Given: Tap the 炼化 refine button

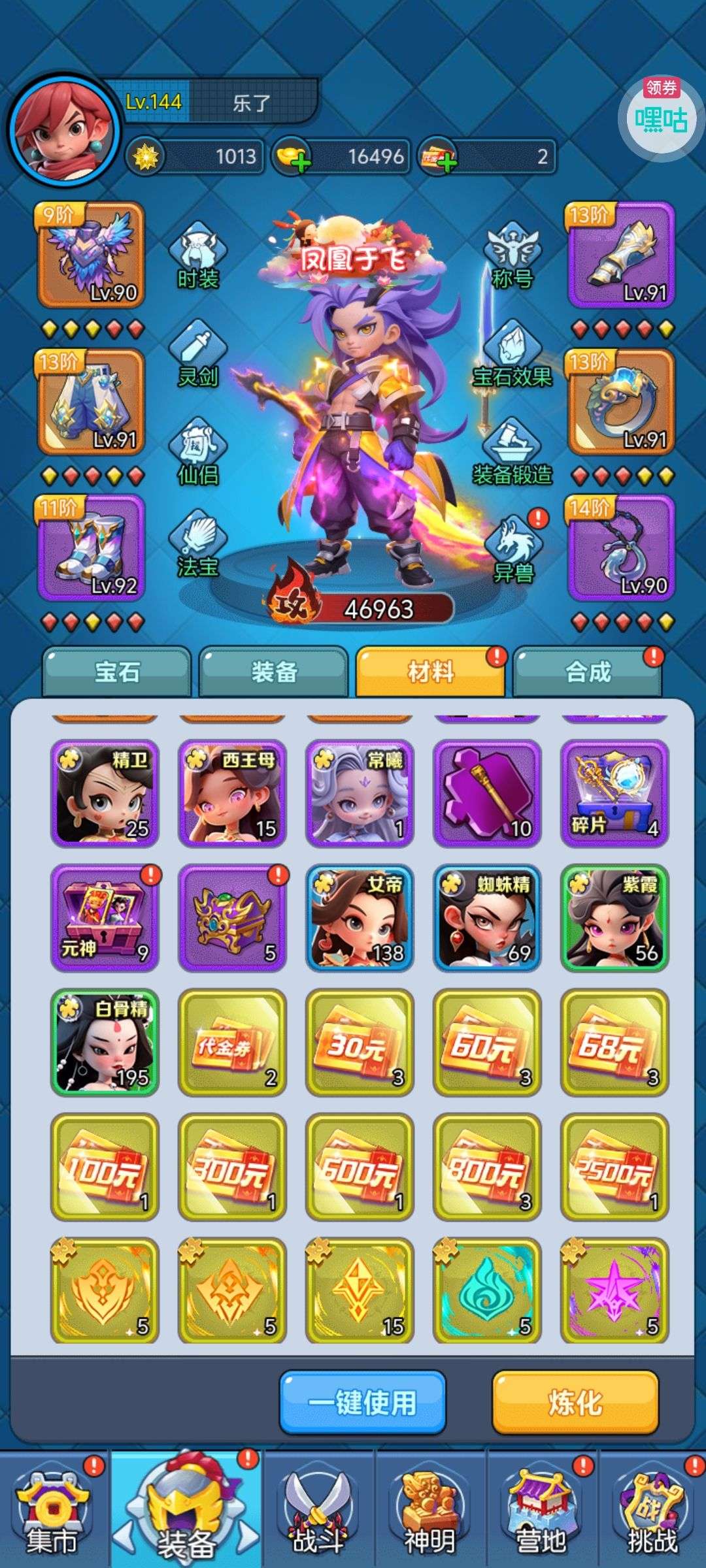Looking at the screenshot, I should (575, 1401).
